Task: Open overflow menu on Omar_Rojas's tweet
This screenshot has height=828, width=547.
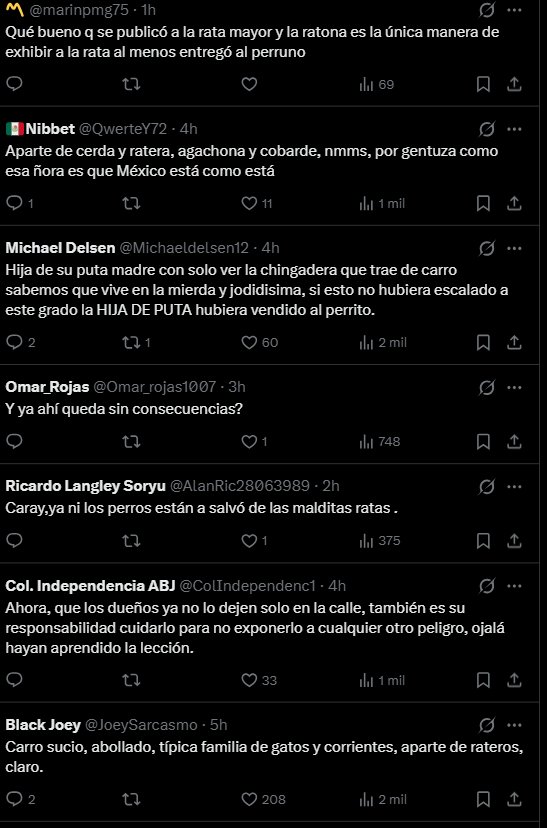Action: click(514, 388)
